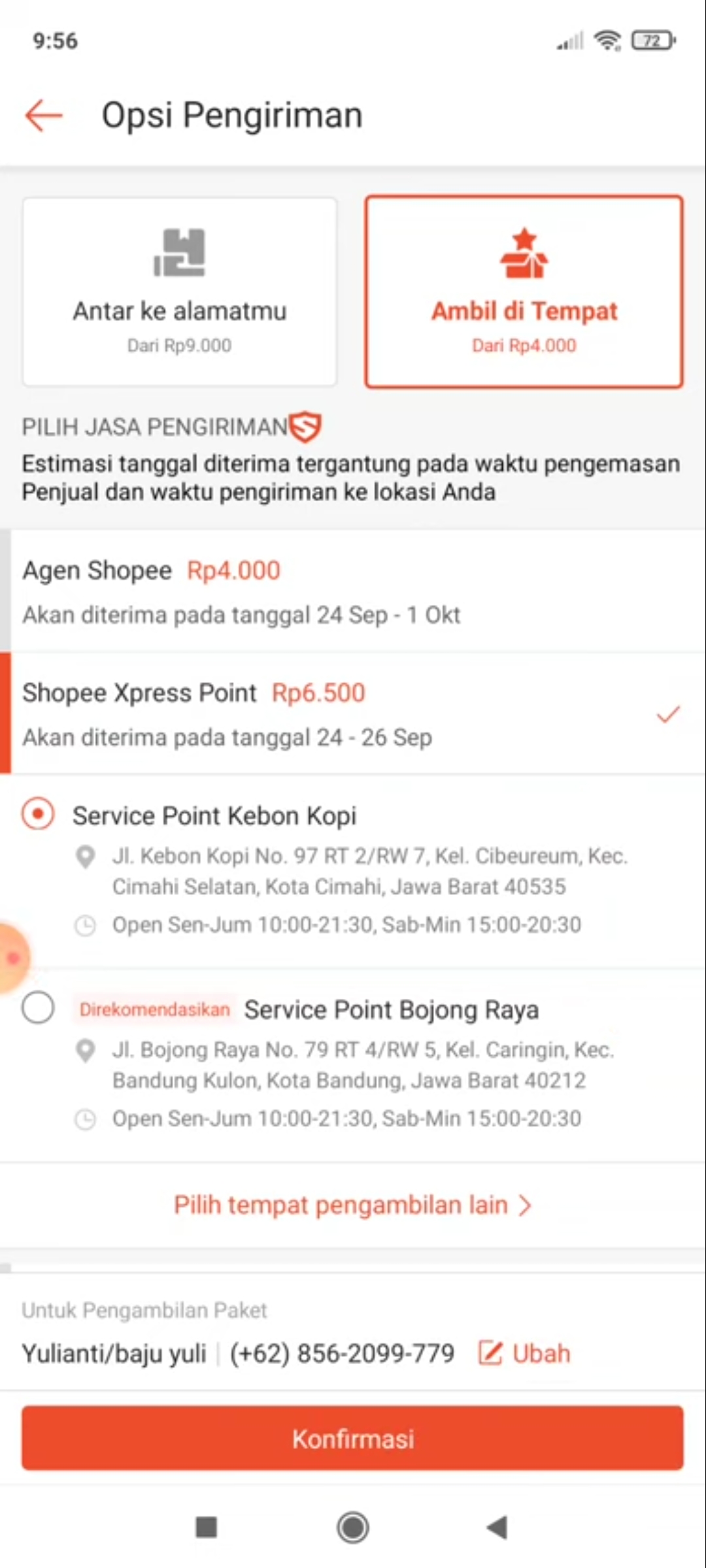Open the Agen Shopee shipping option

click(353, 590)
